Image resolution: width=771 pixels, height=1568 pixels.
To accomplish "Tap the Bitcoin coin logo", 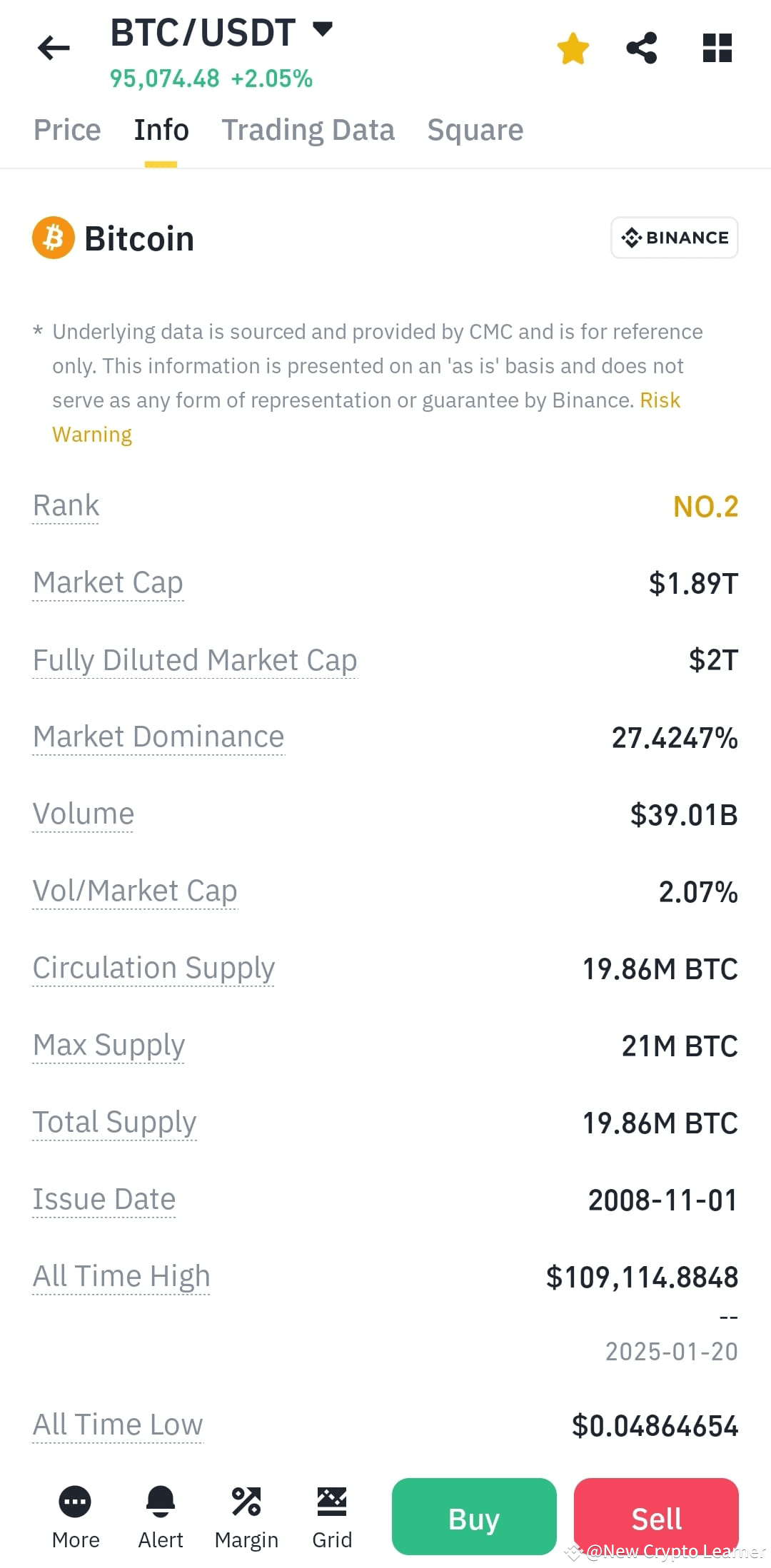I will point(54,238).
